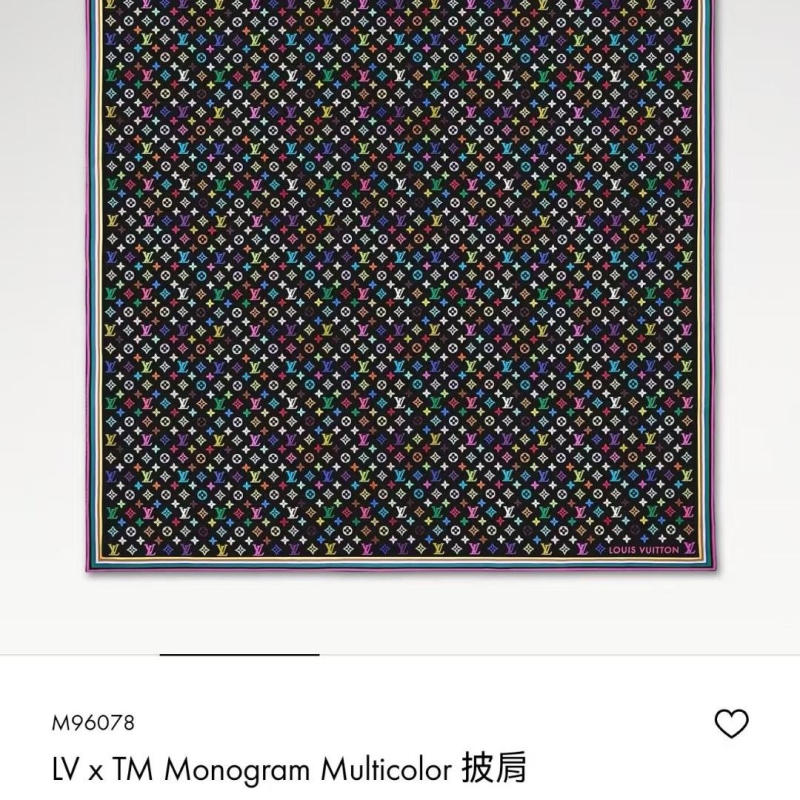Open the scarf product image full view
This screenshot has height=800, width=800.
click(400, 290)
